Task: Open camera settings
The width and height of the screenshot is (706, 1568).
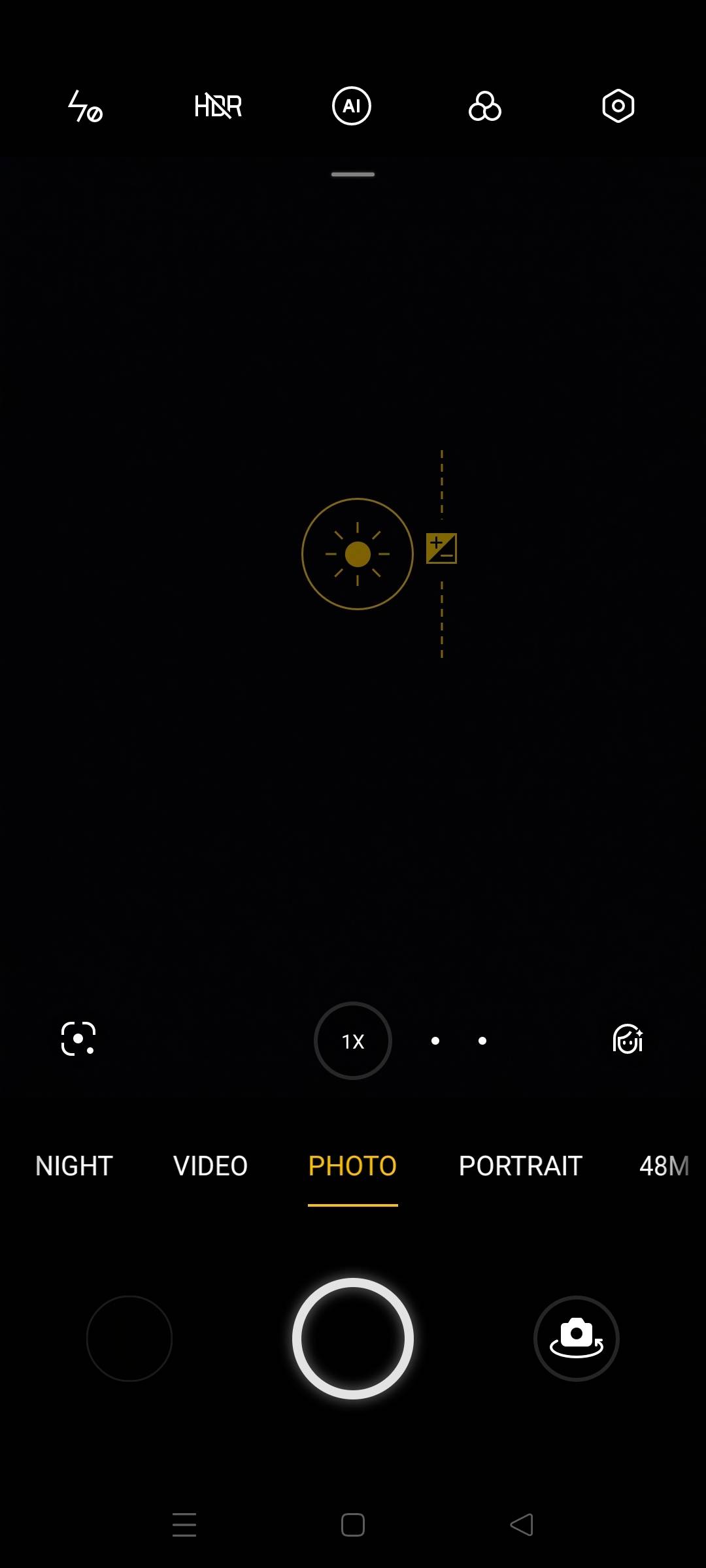Action: [x=618, y=106]
